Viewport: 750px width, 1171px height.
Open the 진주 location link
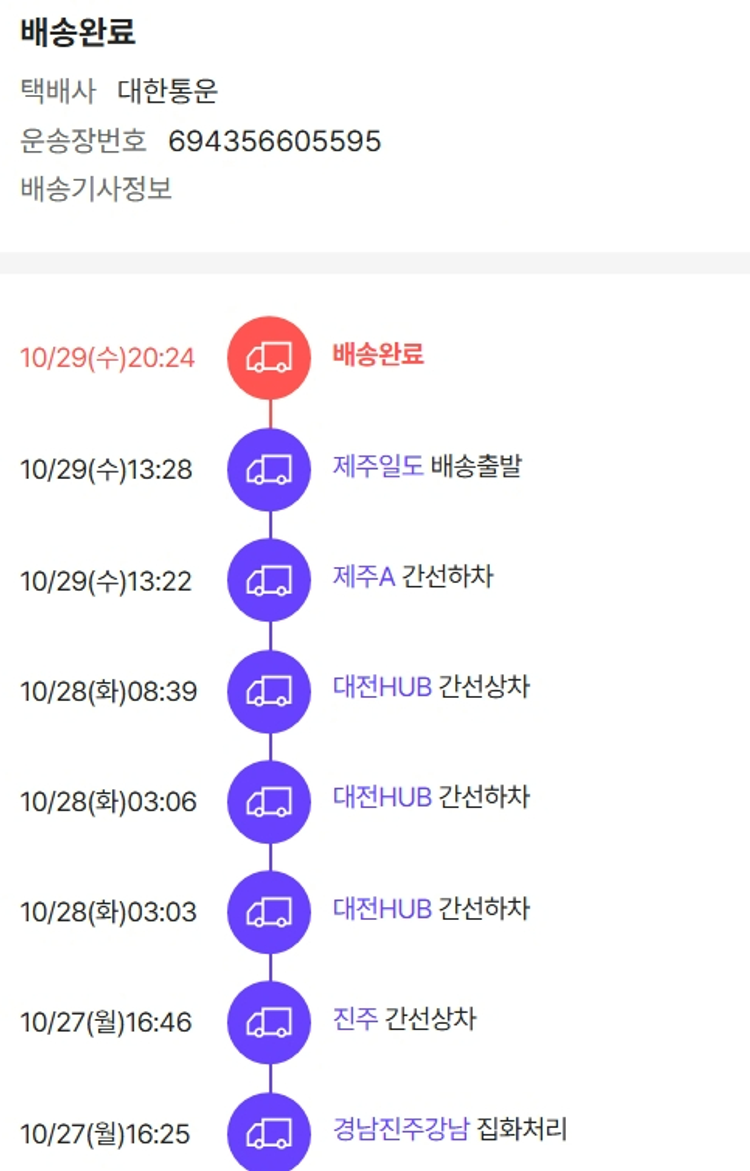click(355, 1019)
